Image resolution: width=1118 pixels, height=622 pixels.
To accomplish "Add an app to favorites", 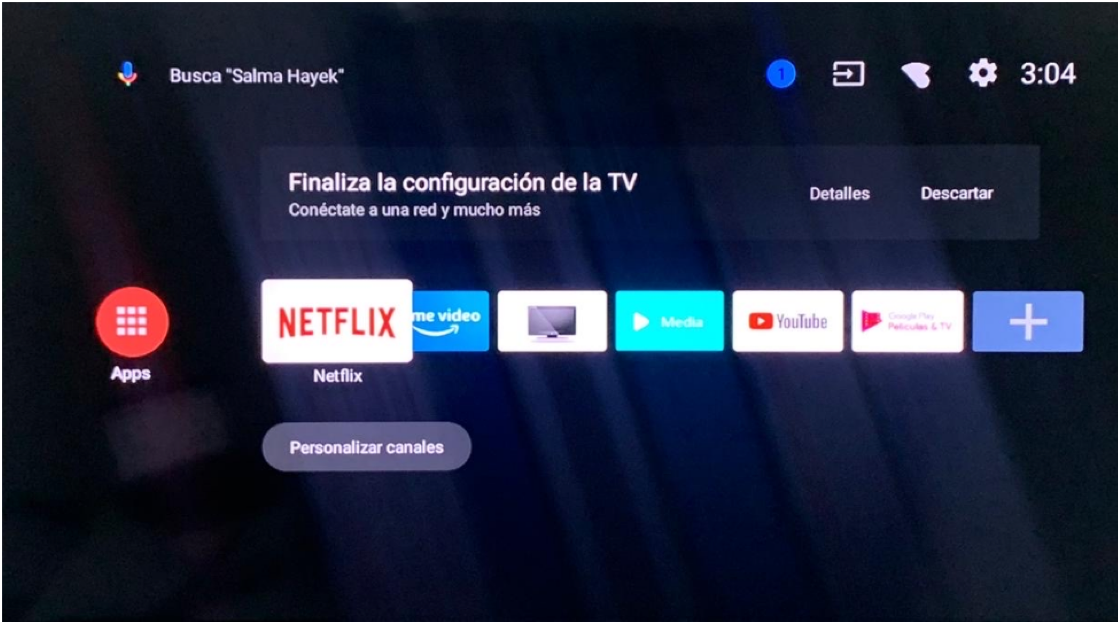I will click(1027, 321).
